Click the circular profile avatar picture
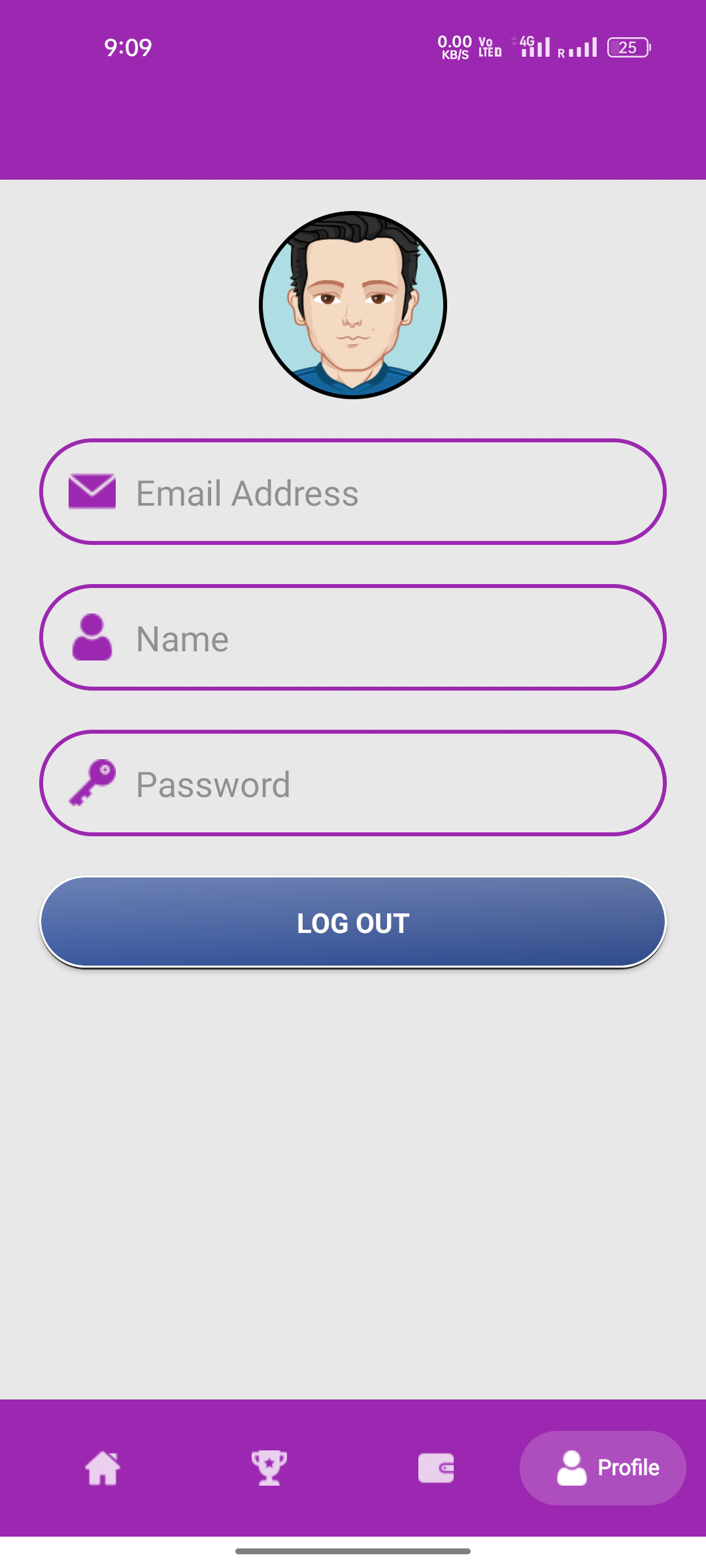 pyautogui.click(x=353, y=304)
